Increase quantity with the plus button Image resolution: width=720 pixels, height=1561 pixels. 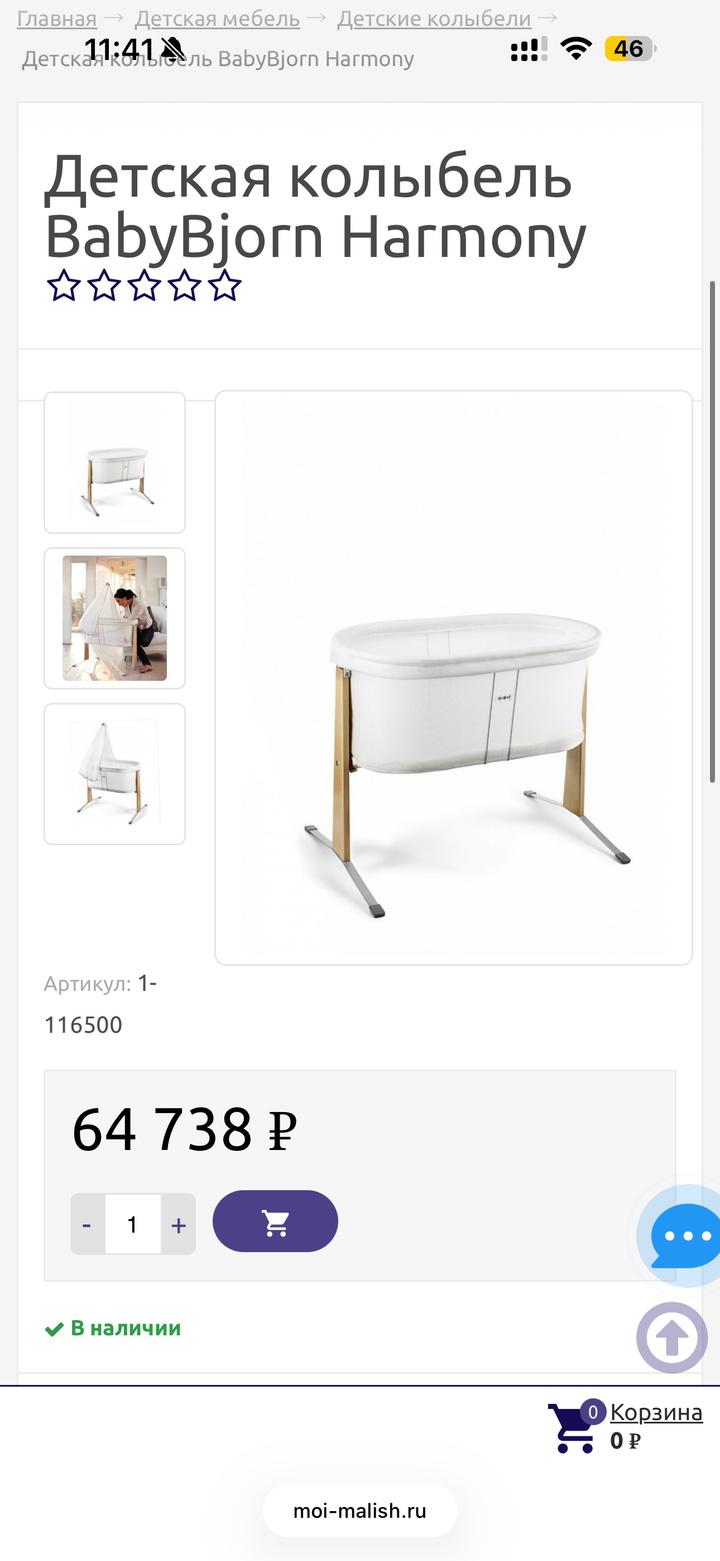pos(178,1224)
